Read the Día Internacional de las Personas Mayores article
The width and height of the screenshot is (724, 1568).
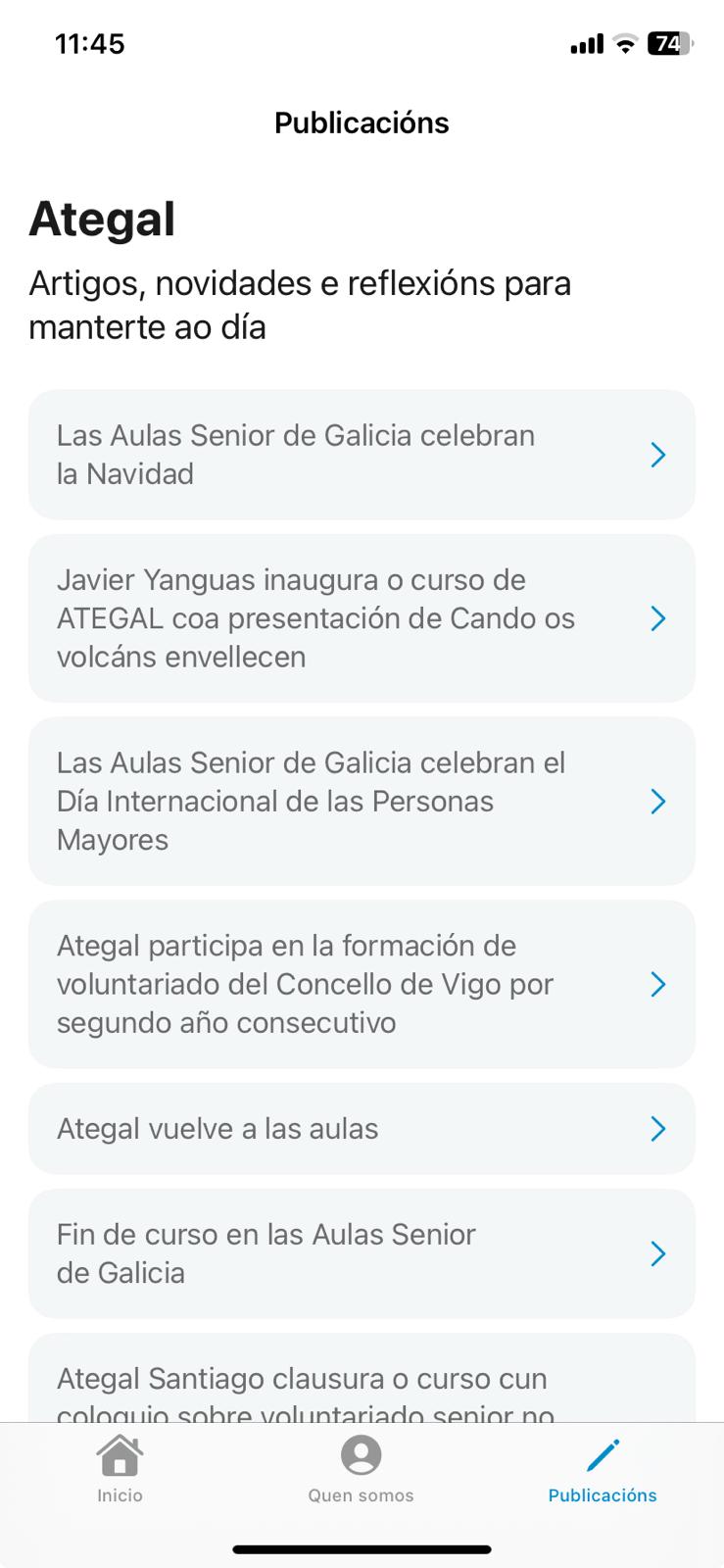tap(361, 802)
